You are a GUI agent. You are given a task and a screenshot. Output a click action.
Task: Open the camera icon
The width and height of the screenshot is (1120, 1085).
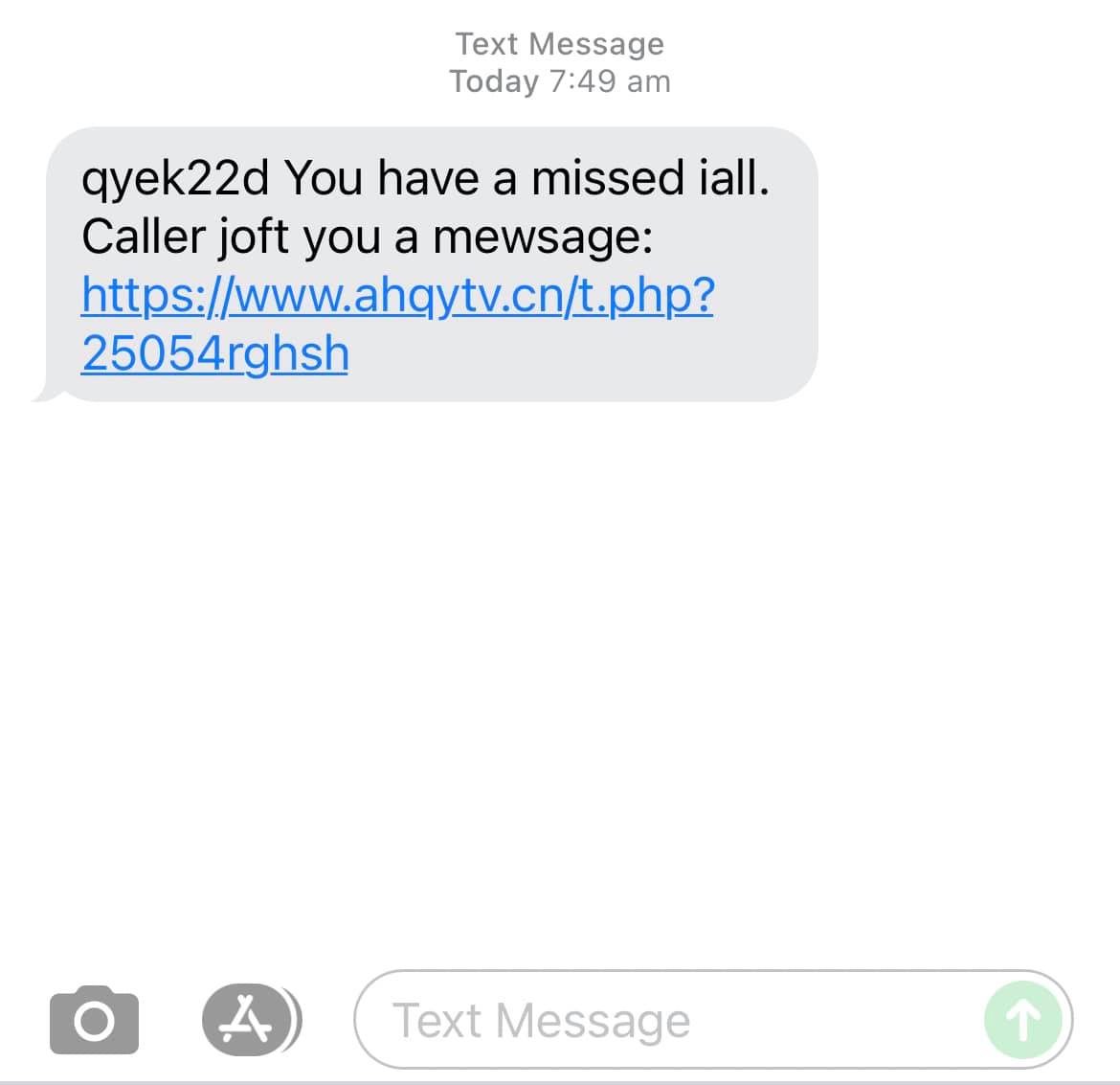94,1020
